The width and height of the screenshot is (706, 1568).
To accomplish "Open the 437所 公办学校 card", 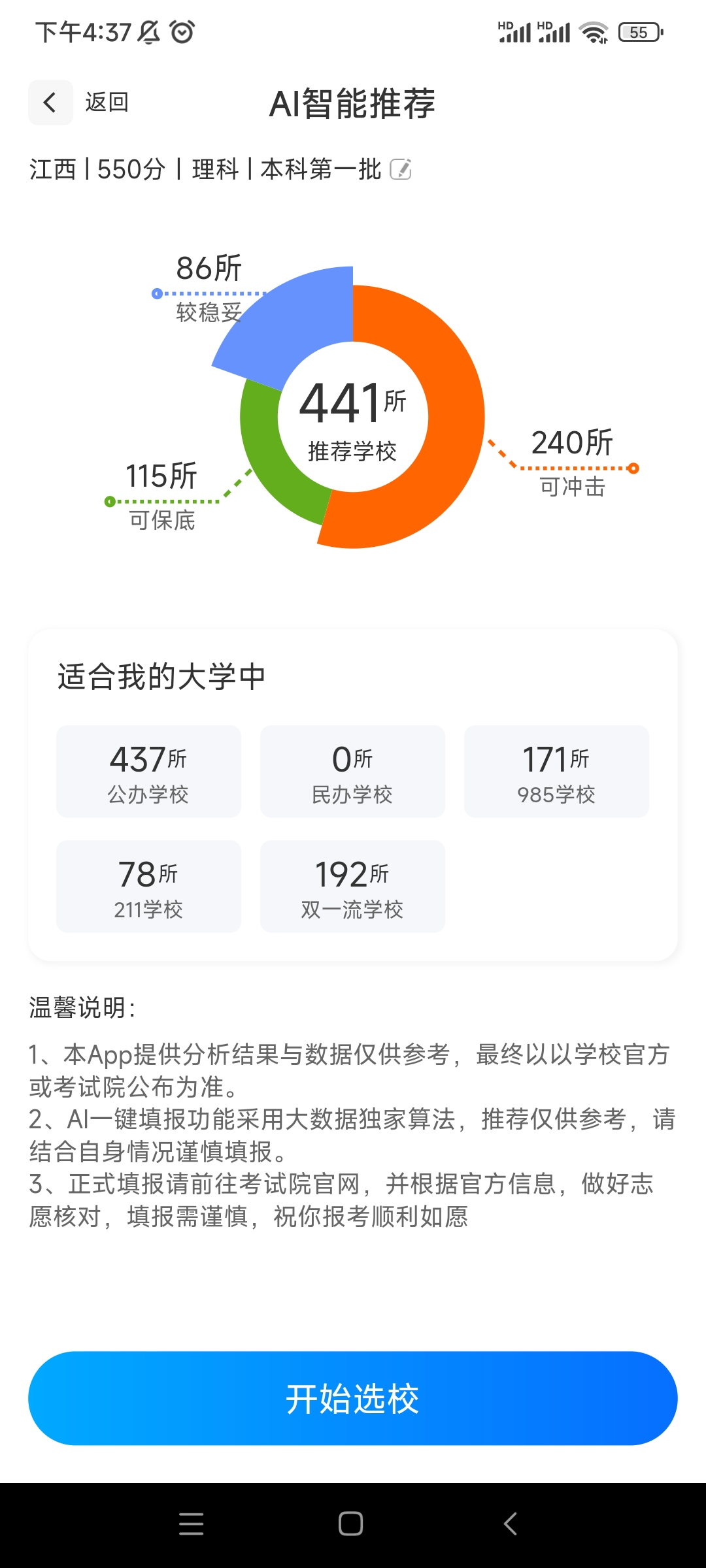I will coord(148,772).
